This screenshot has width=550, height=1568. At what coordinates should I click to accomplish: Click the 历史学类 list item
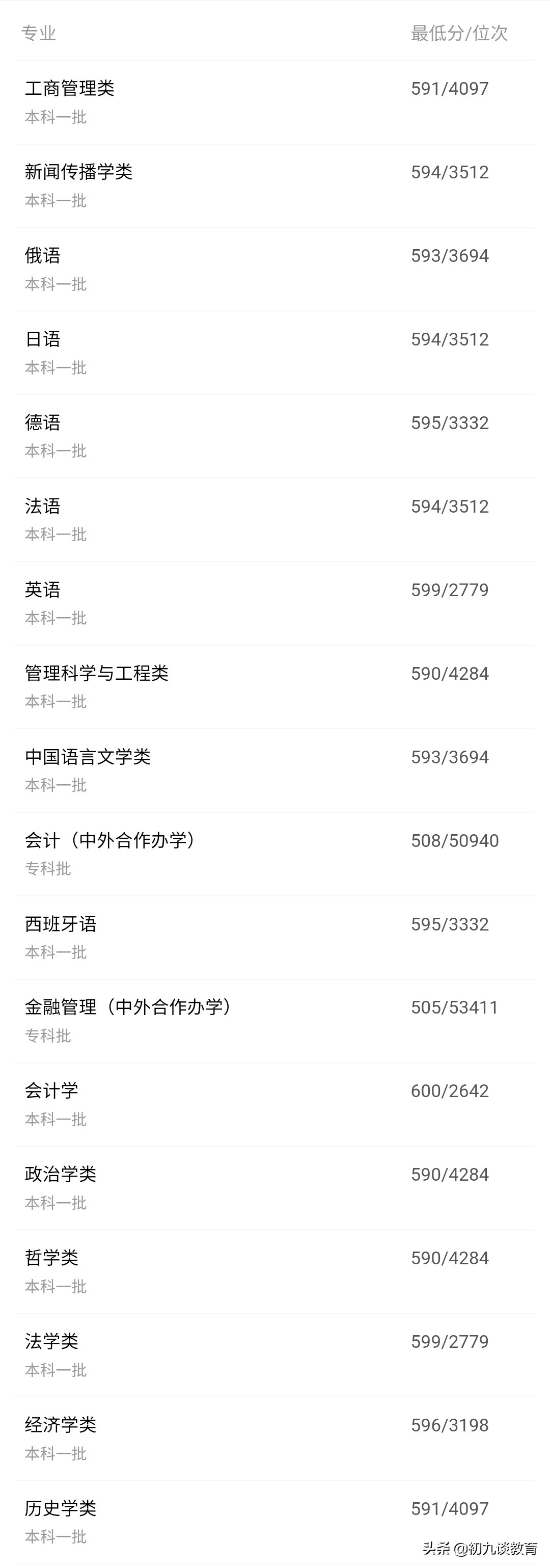[61, 1508]
